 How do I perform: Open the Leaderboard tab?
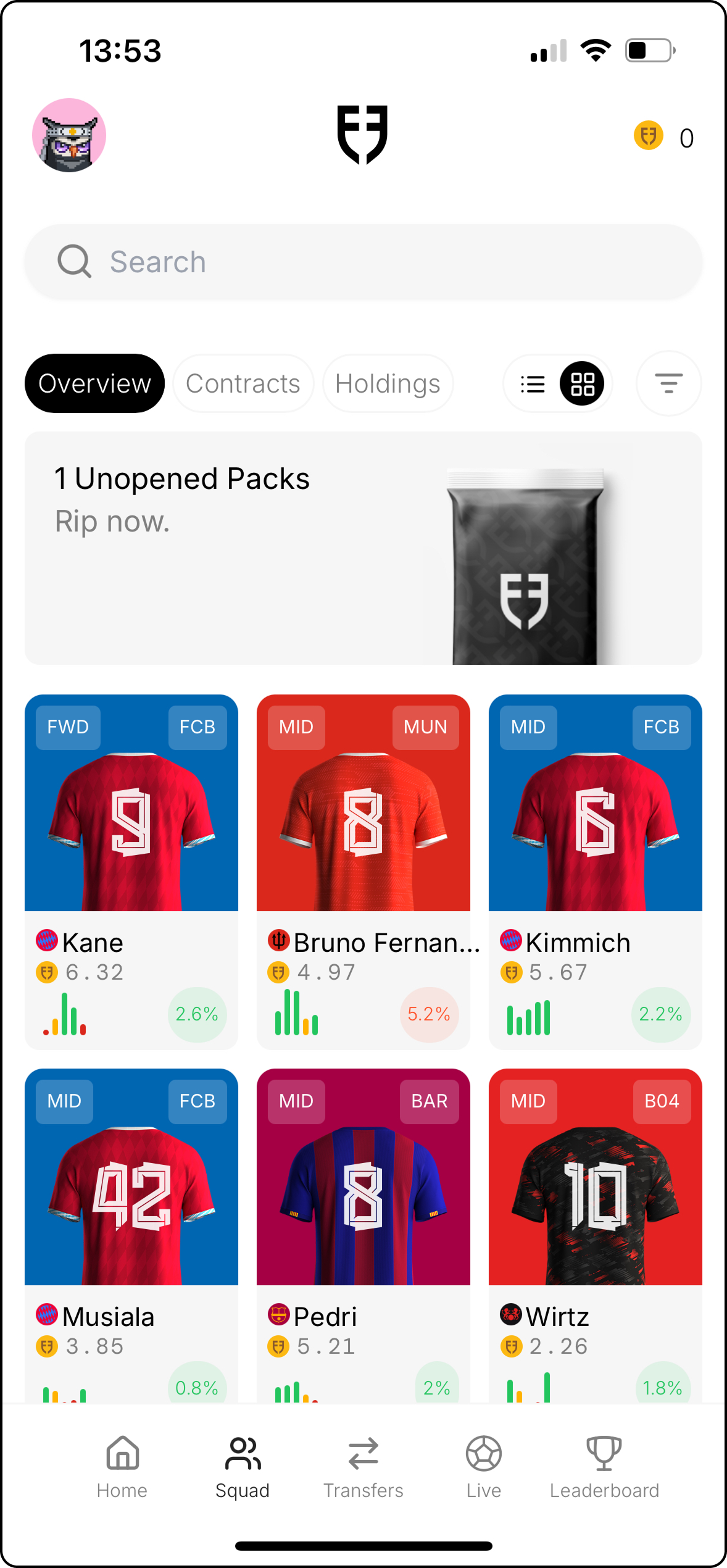coord(604,1467)
